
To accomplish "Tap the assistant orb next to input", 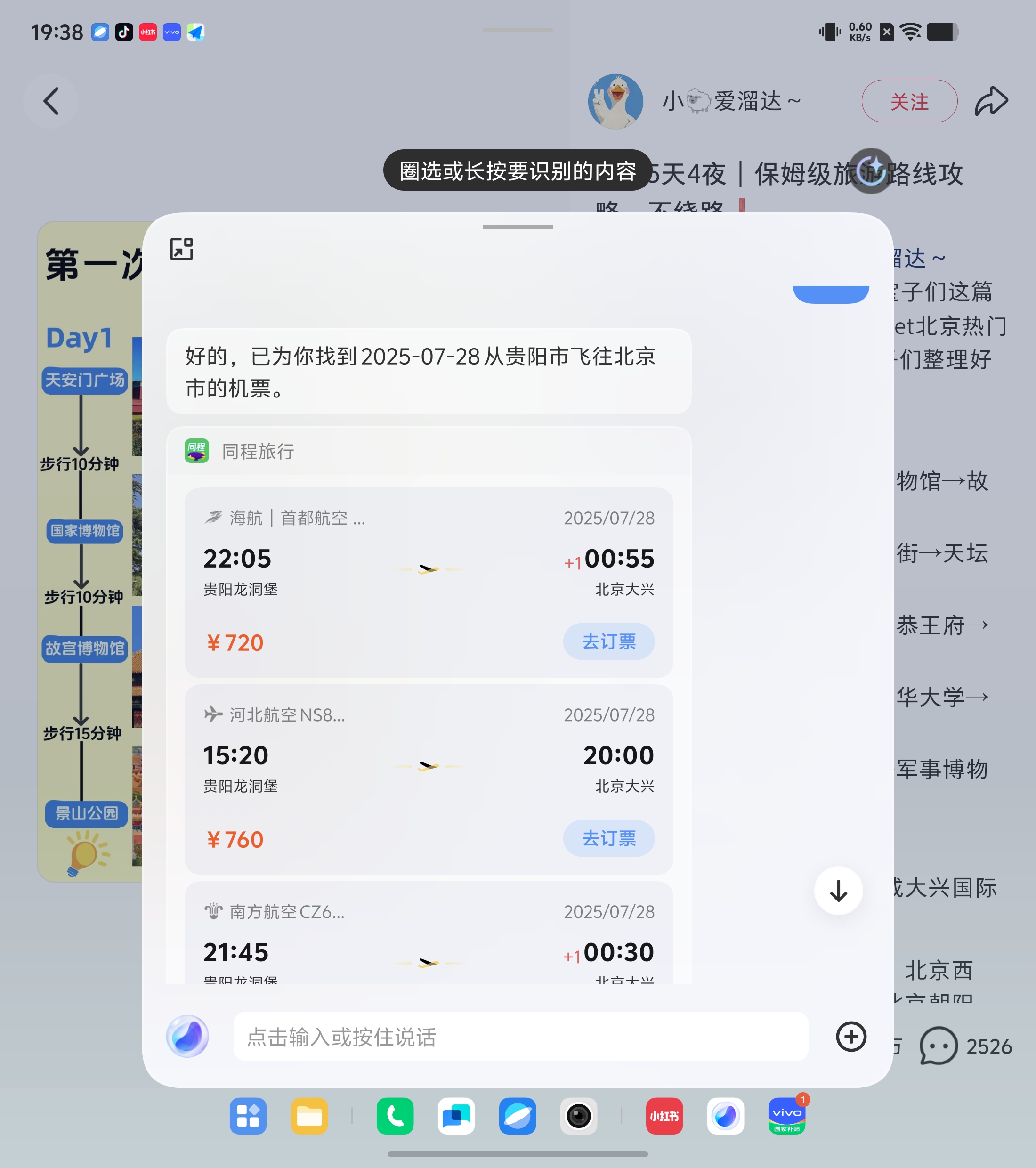I will point(187,1036).
